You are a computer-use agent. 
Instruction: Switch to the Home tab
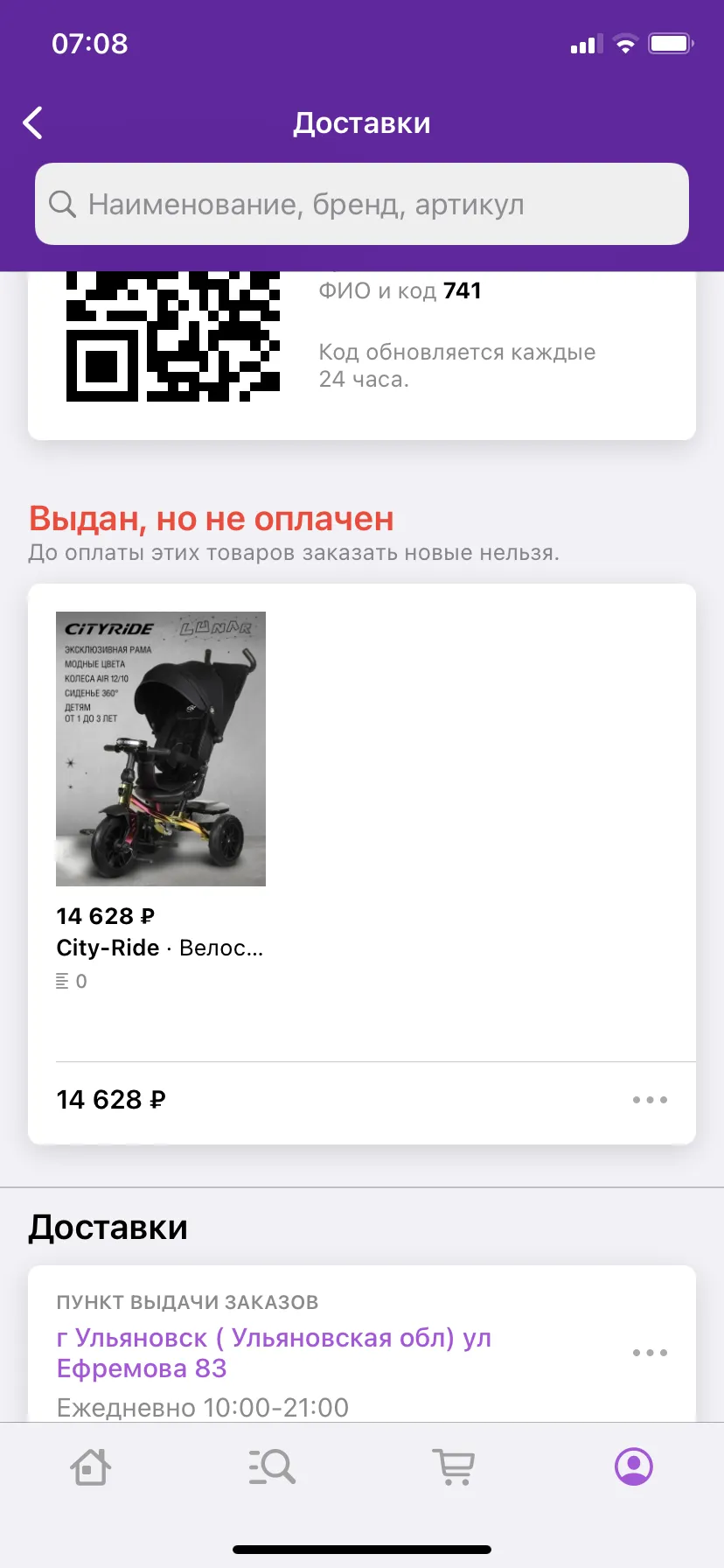point(90,1466)
